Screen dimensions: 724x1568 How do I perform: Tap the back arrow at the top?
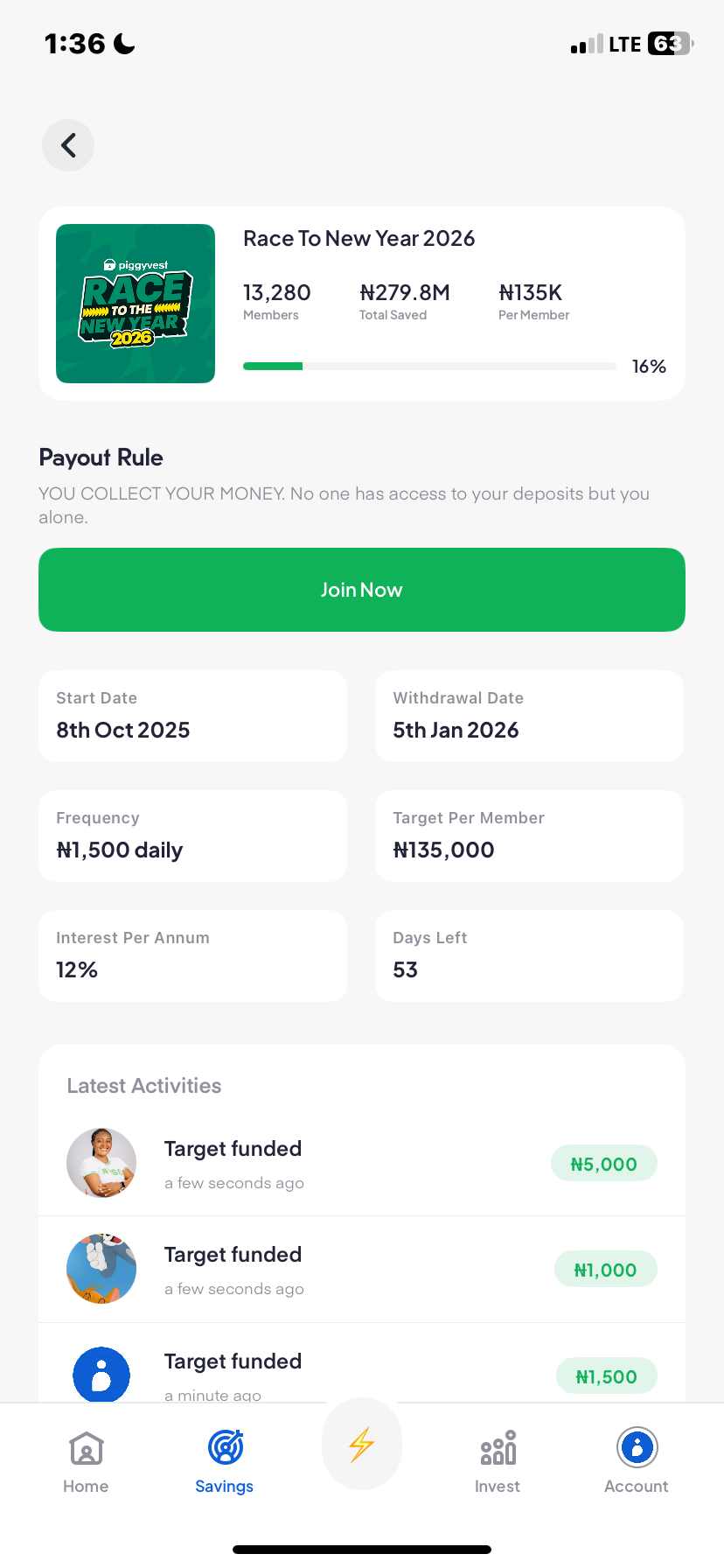(67, 144)
